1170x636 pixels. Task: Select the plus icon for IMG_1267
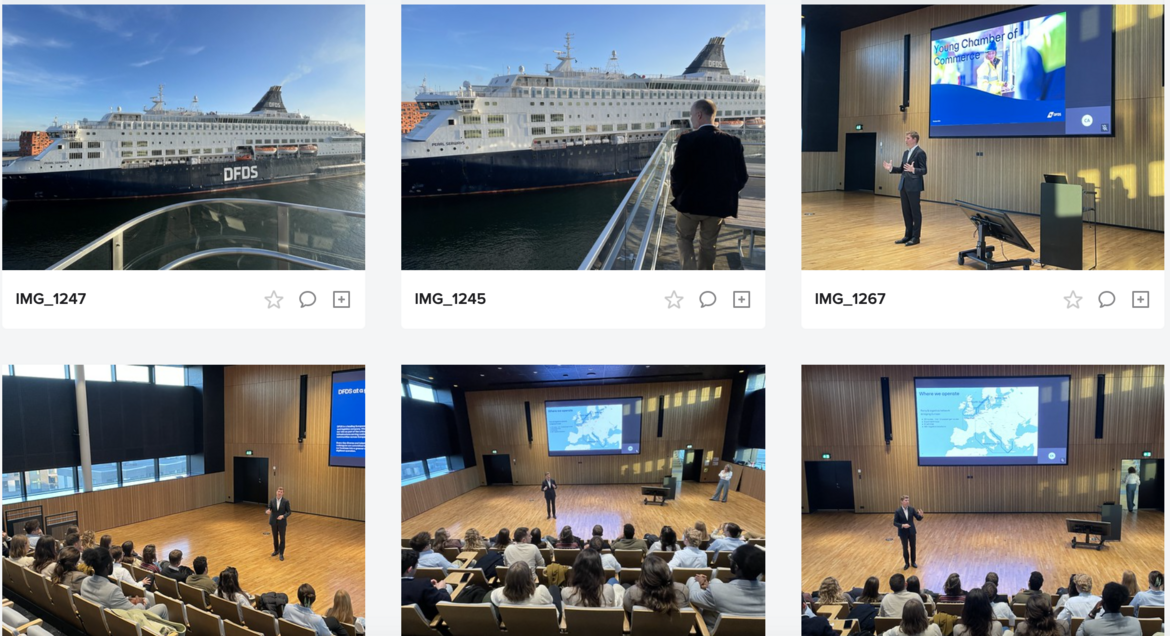tap(1141, 299)
